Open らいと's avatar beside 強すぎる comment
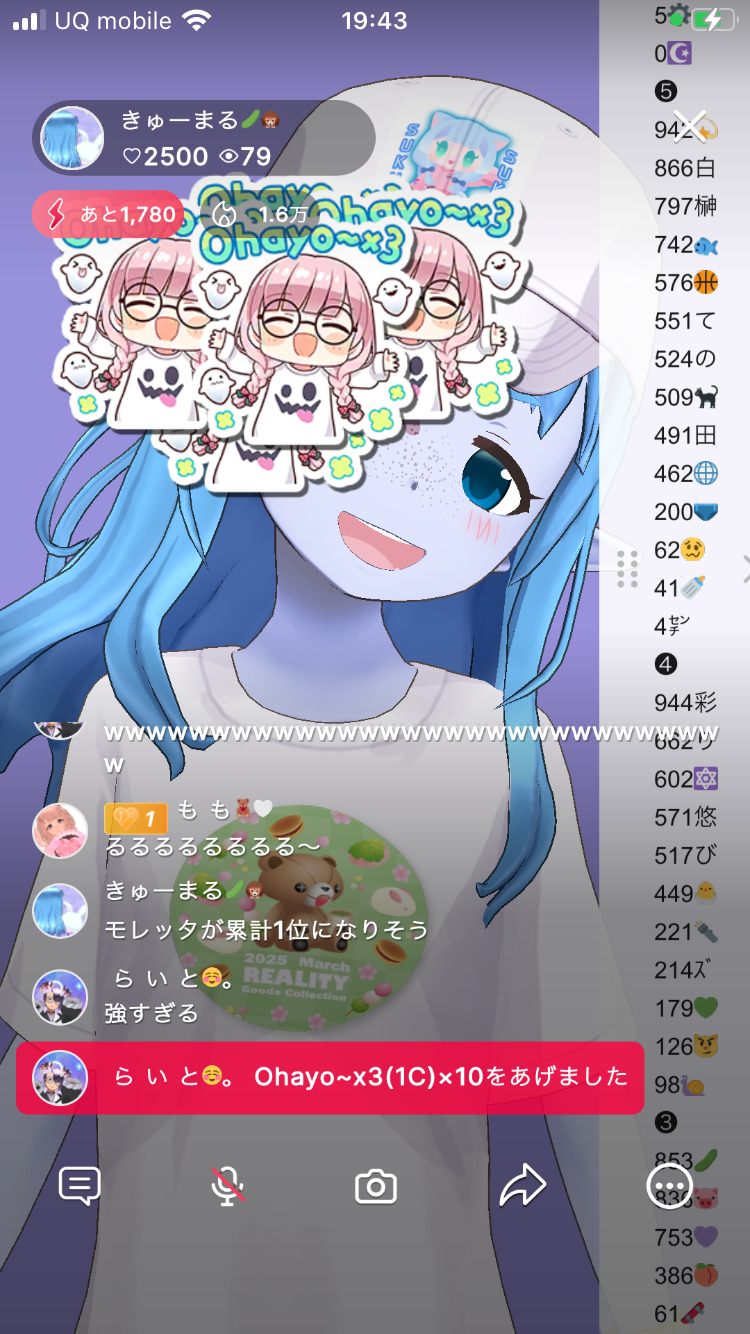Image resolution: width=750 pixels, height=1334 pixels. [x=60, y=996]
